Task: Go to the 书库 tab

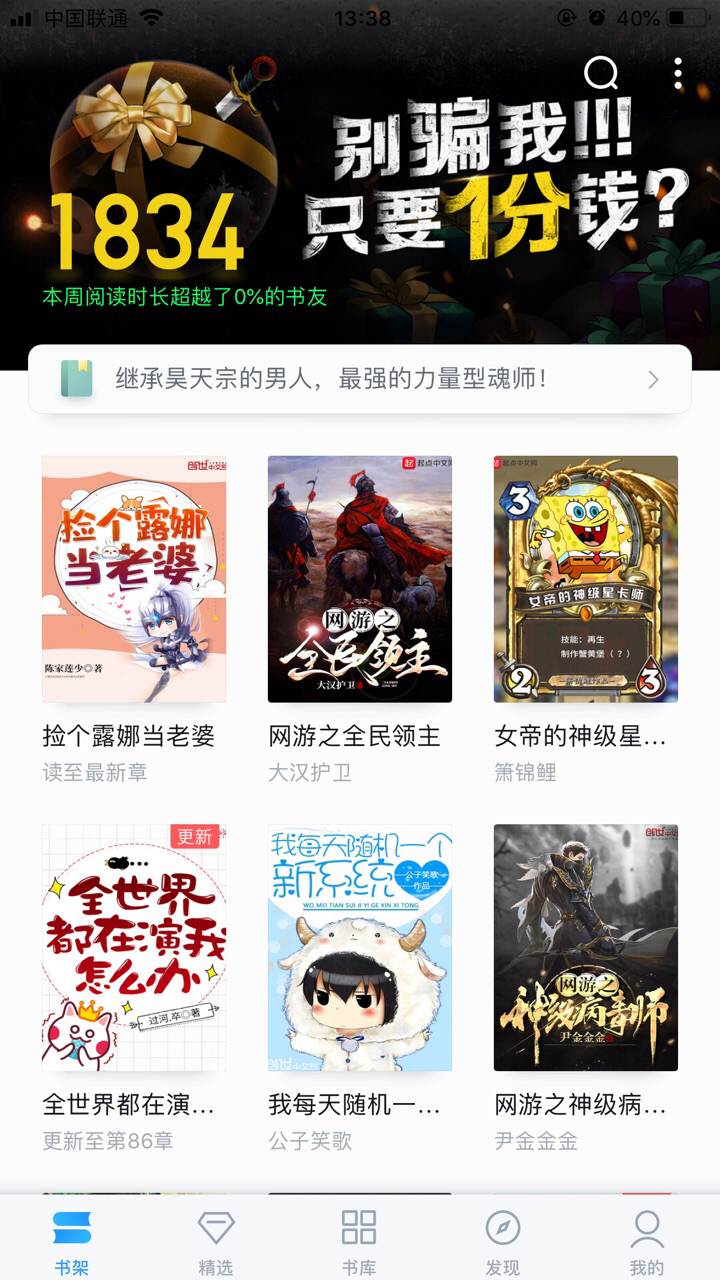Action: point(359,1242)
